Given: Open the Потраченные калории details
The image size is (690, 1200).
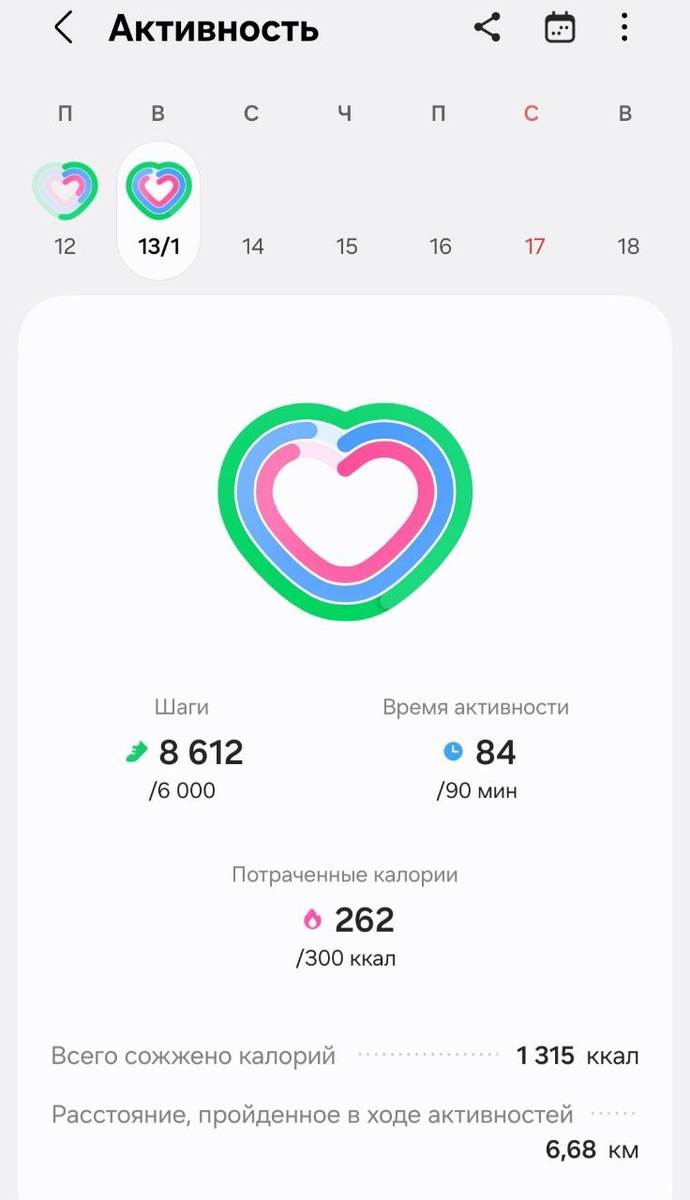Looking at the screenshot, I should (346, 918).
